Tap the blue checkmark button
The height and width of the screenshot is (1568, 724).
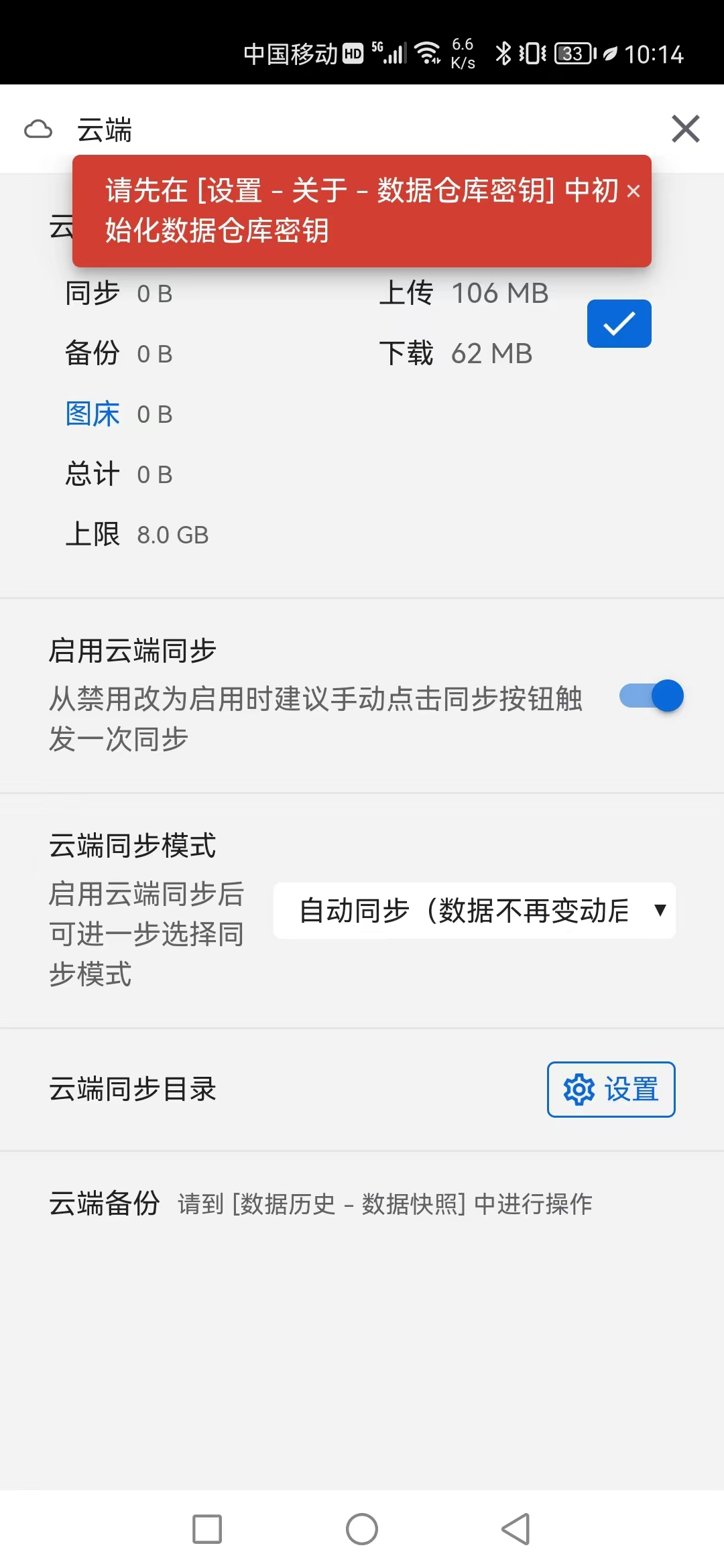[x=619, y=324]
